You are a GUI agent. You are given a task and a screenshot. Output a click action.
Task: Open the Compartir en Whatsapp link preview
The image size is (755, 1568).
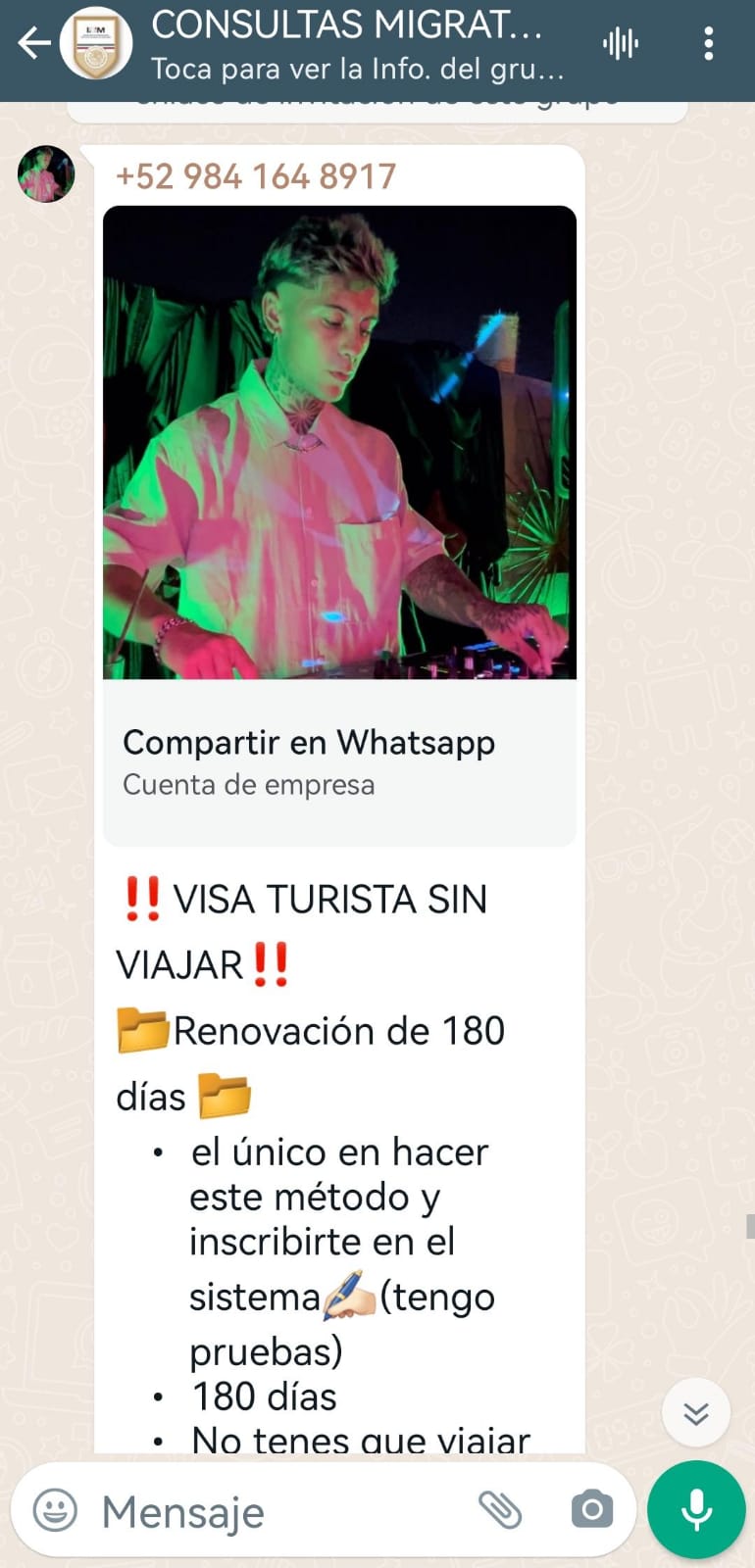click(339, 761)
